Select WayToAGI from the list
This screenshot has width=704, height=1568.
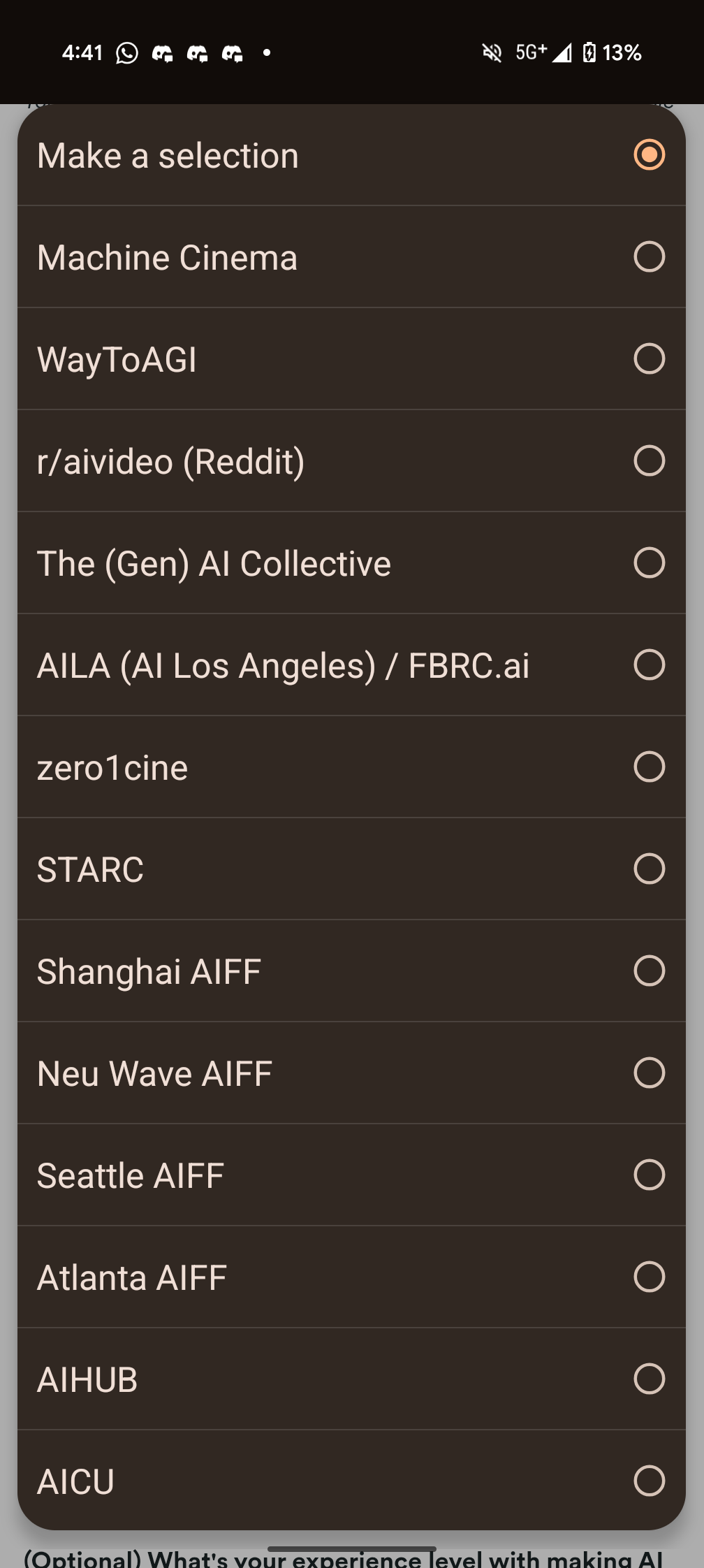(x=351, y=359)
